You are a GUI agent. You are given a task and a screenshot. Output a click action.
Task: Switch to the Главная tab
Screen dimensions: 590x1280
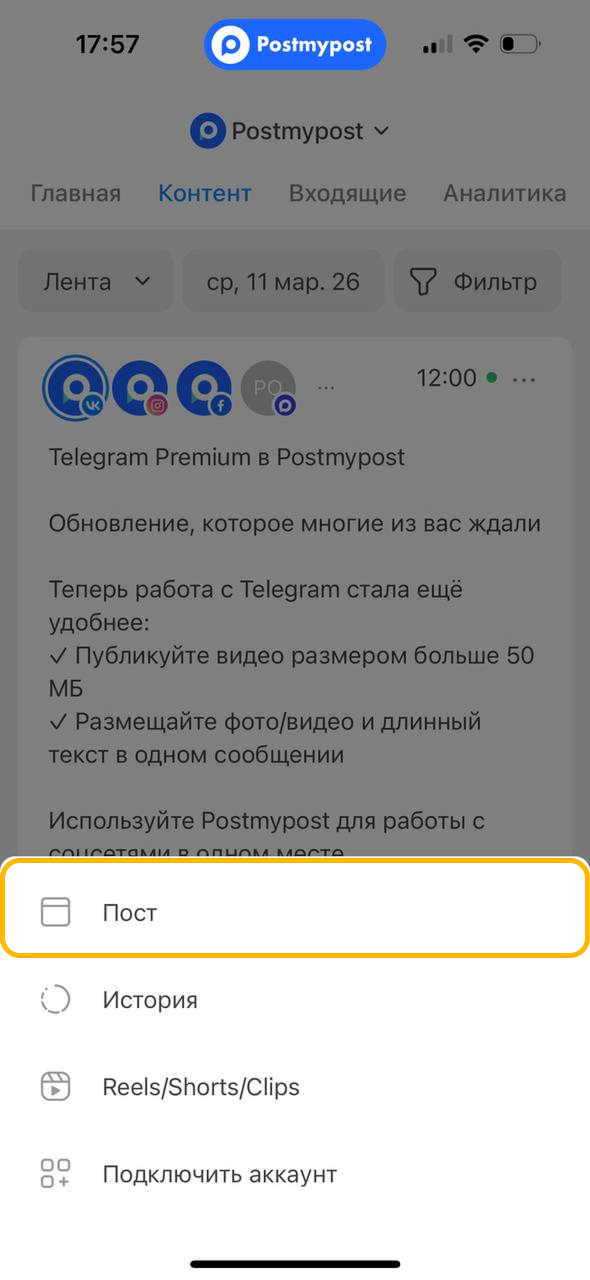click(x=76, y=193)
